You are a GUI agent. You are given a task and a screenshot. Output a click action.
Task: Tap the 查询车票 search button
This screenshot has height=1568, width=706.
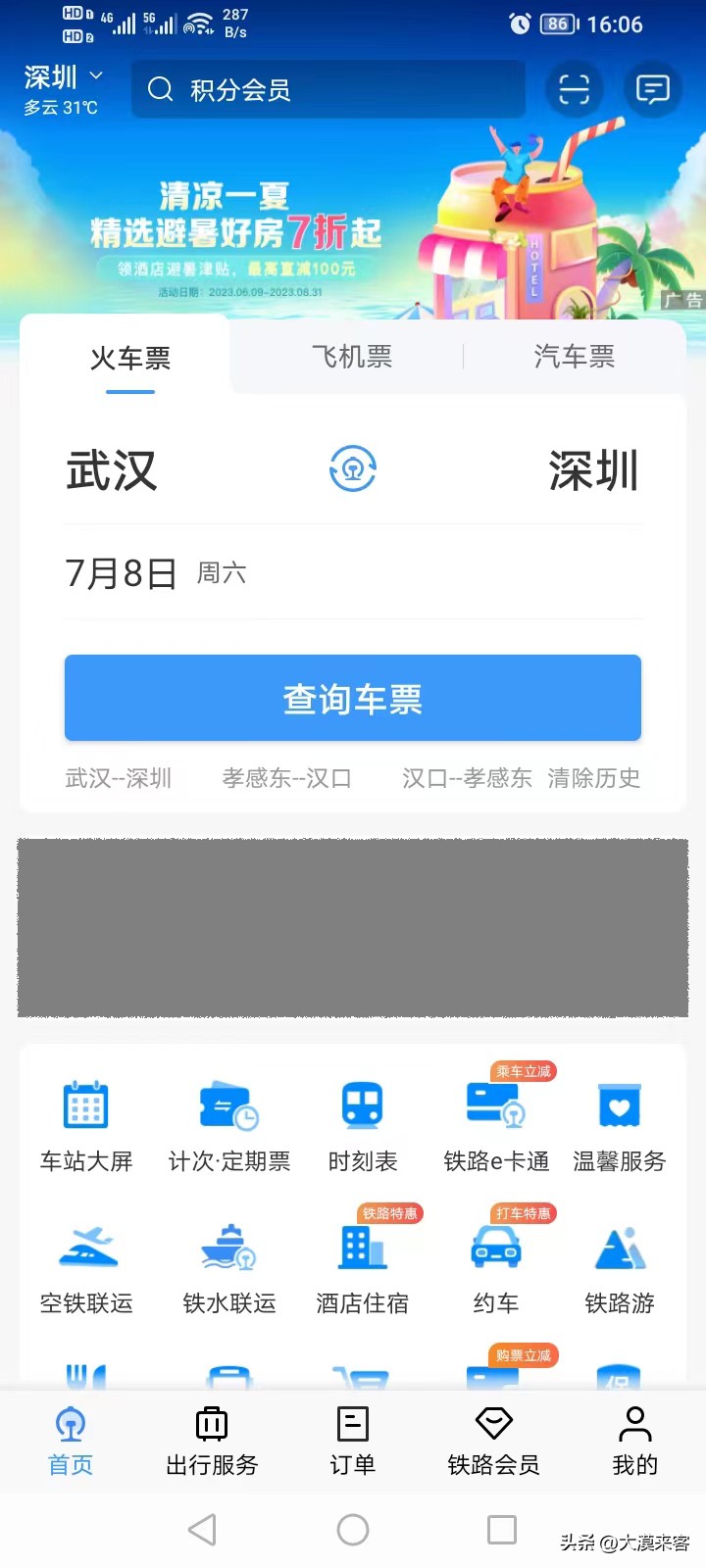(353, 698)
